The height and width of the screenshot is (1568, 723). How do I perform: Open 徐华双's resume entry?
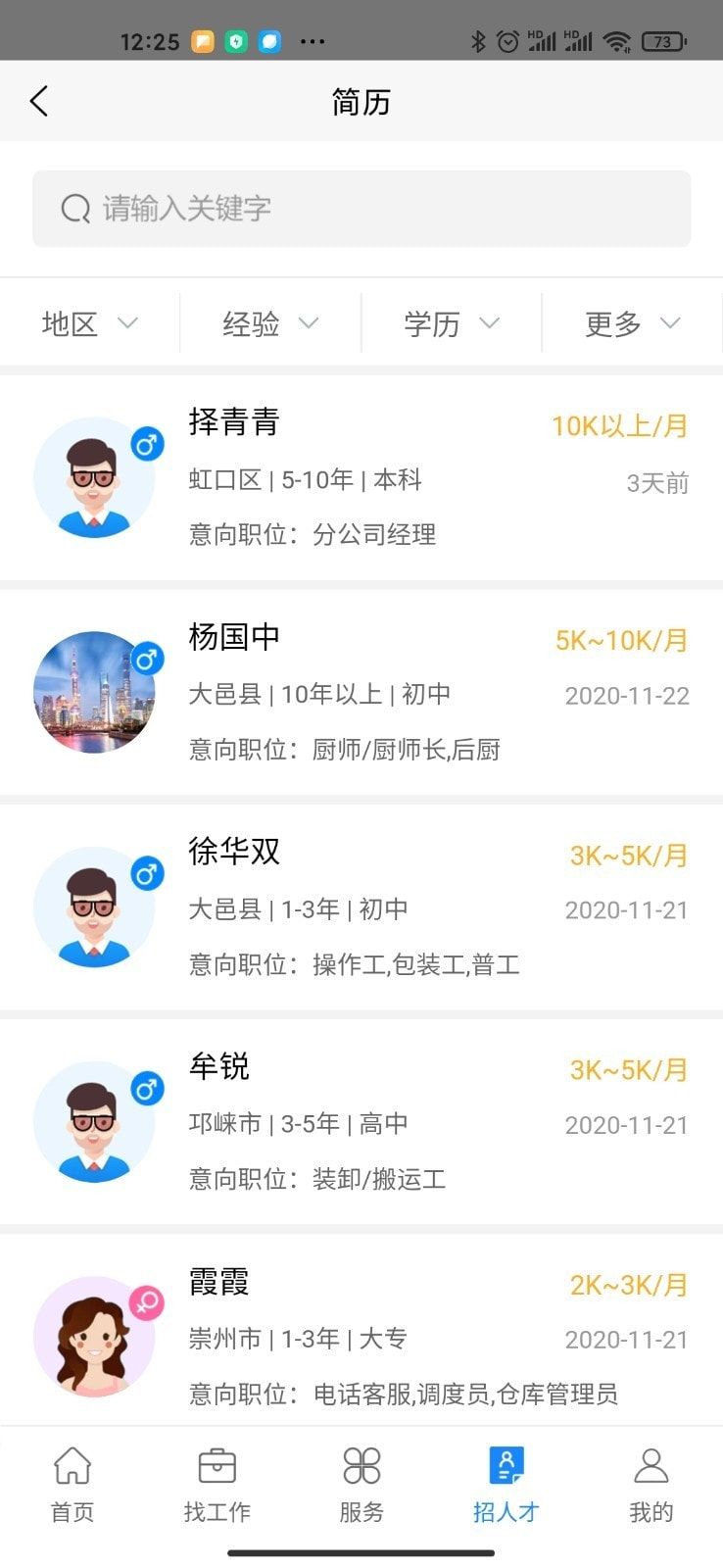click(x=361, y=906)
